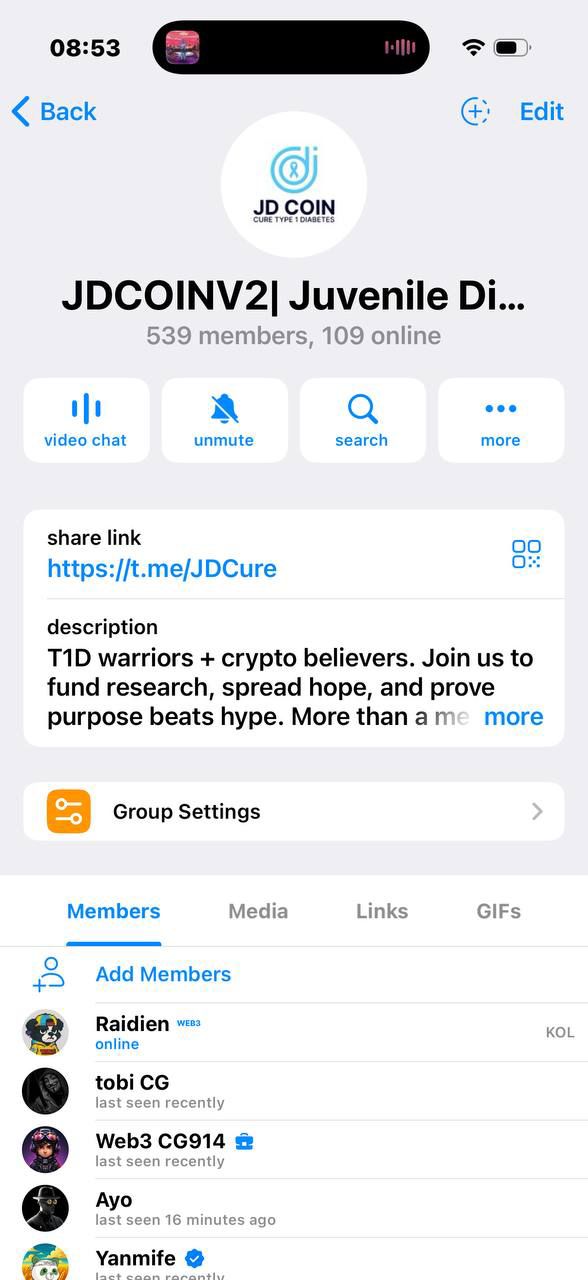
Task: Switch to the GIFs tab
Action: tap(498, 911)
